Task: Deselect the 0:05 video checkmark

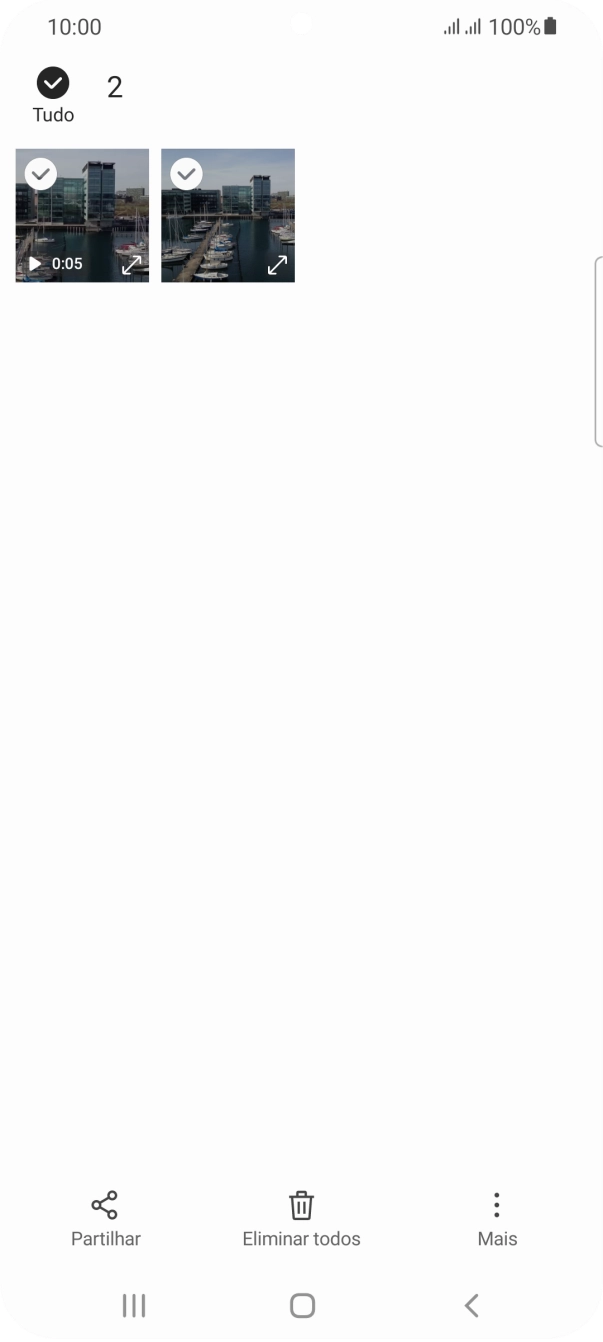Action: click(x=41, y=174)
